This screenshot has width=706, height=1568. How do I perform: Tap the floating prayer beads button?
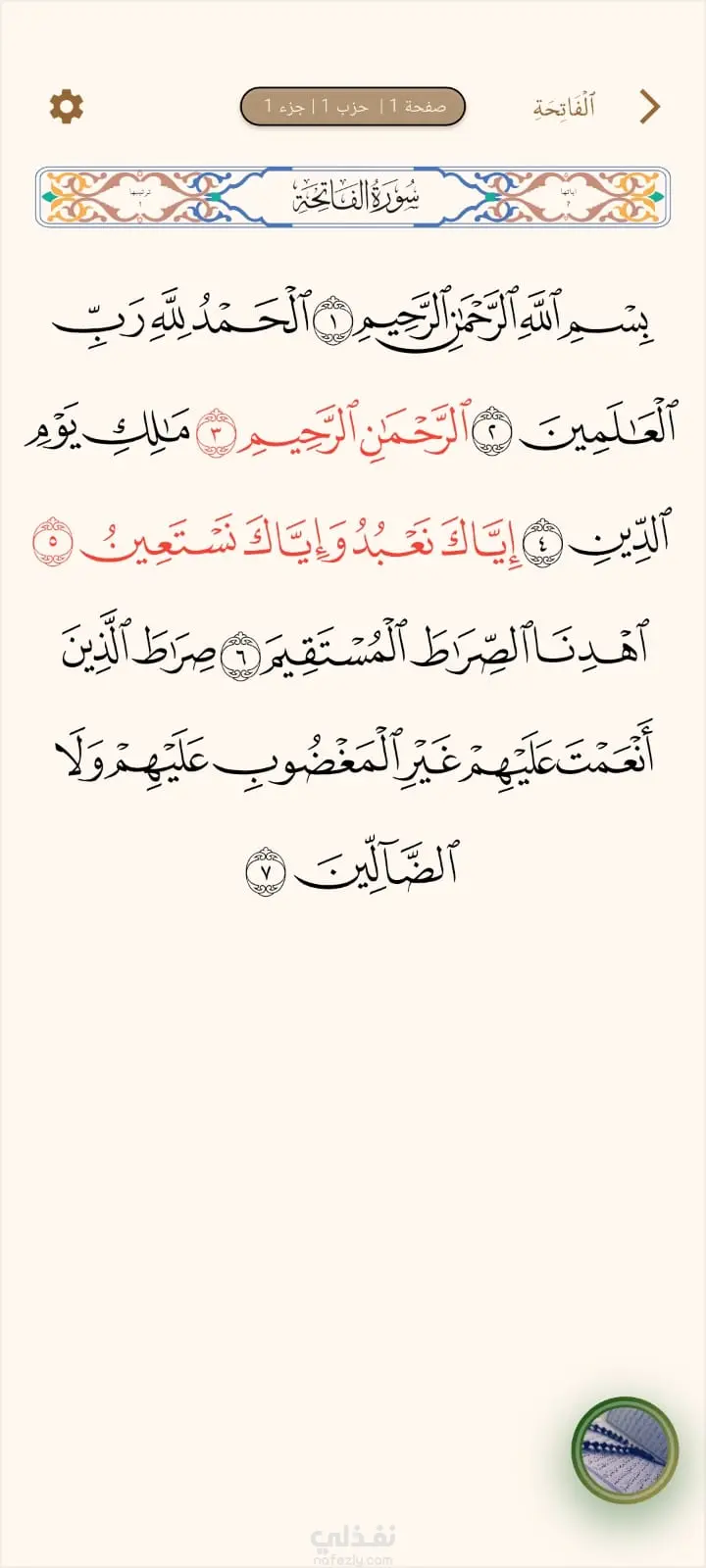pyautogui.click(x=625, y=1450)
